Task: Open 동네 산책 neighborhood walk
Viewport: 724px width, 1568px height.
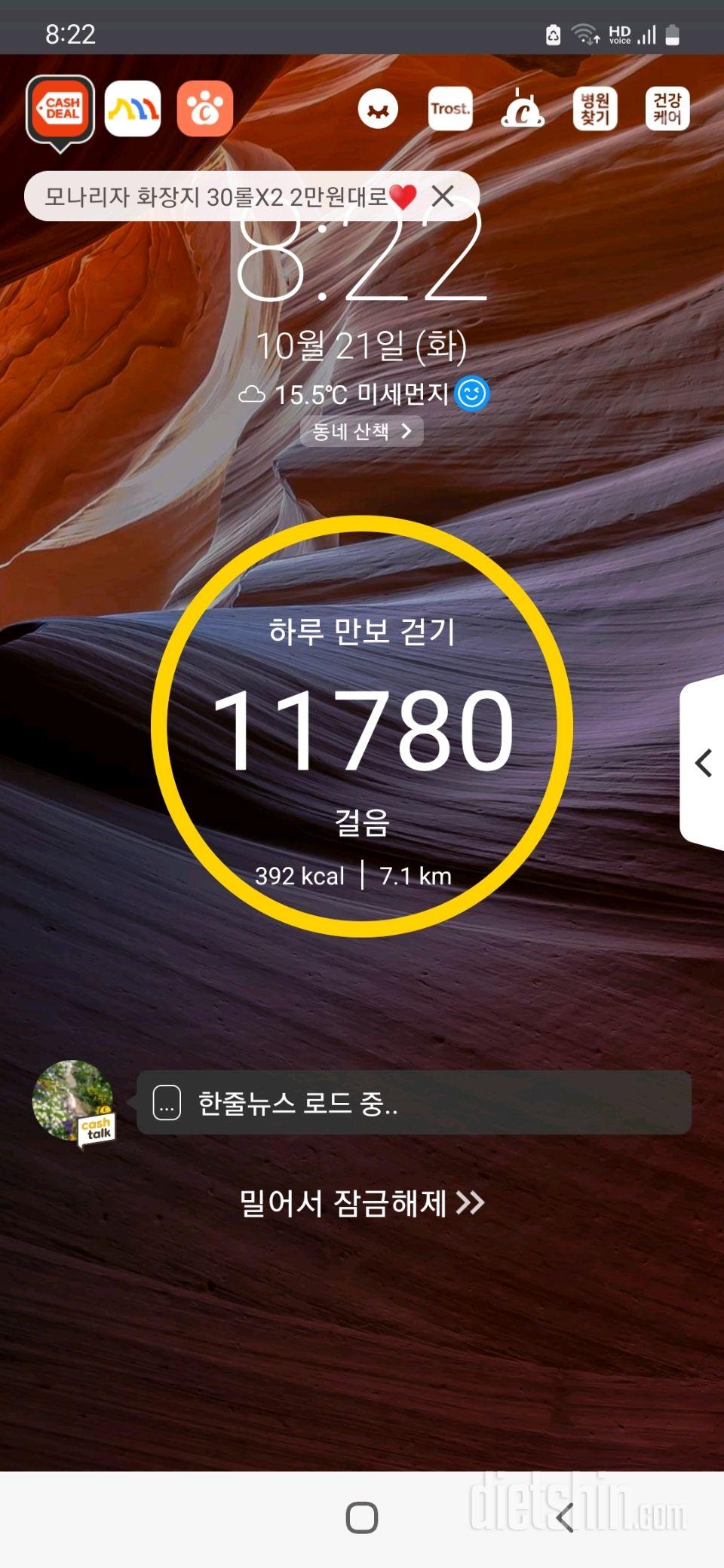Action: point(361,432)
